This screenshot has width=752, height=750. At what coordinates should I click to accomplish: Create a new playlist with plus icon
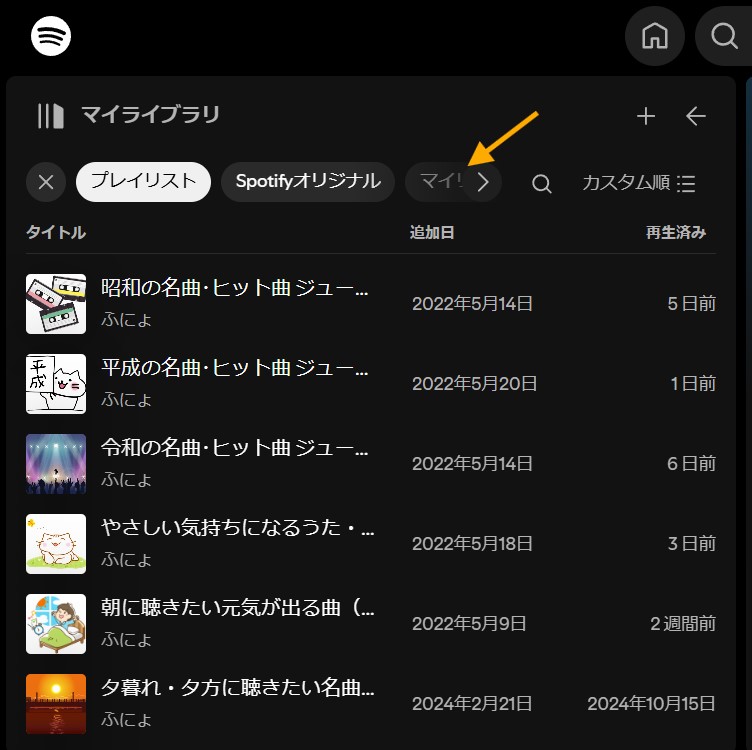[646, 116]
